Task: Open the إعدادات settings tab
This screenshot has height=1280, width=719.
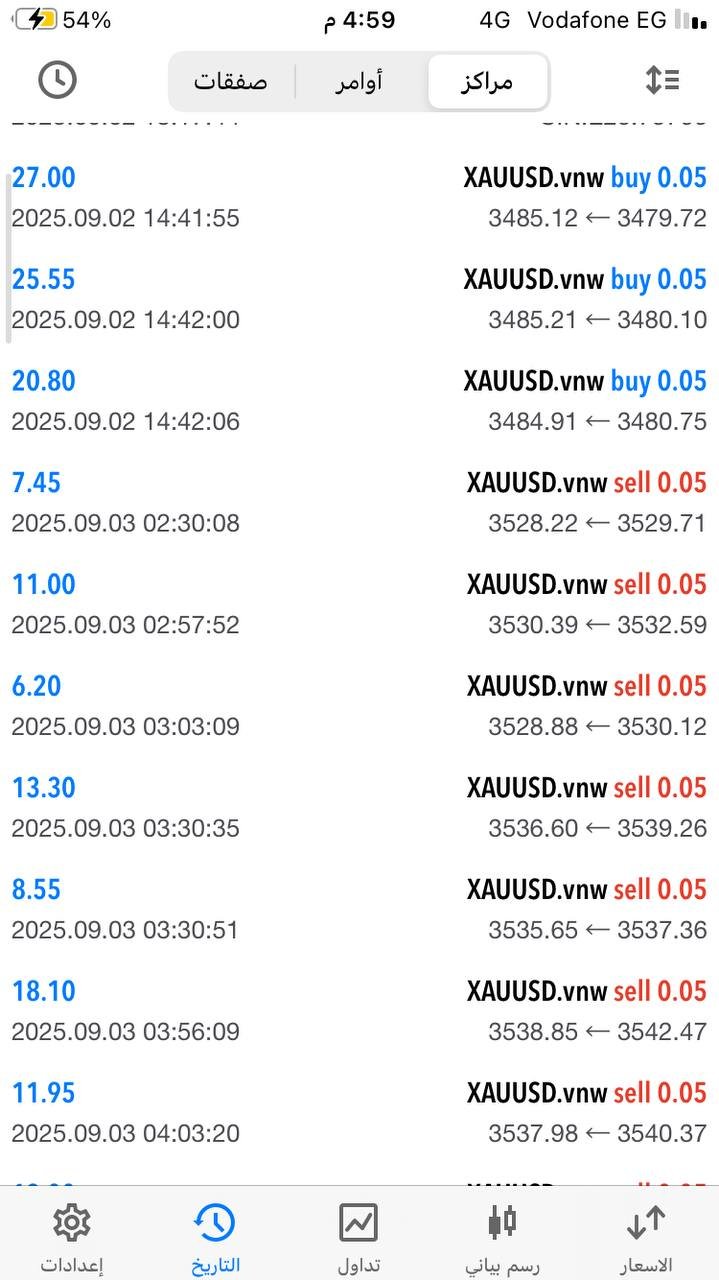Action: [x=72, y=1238]
